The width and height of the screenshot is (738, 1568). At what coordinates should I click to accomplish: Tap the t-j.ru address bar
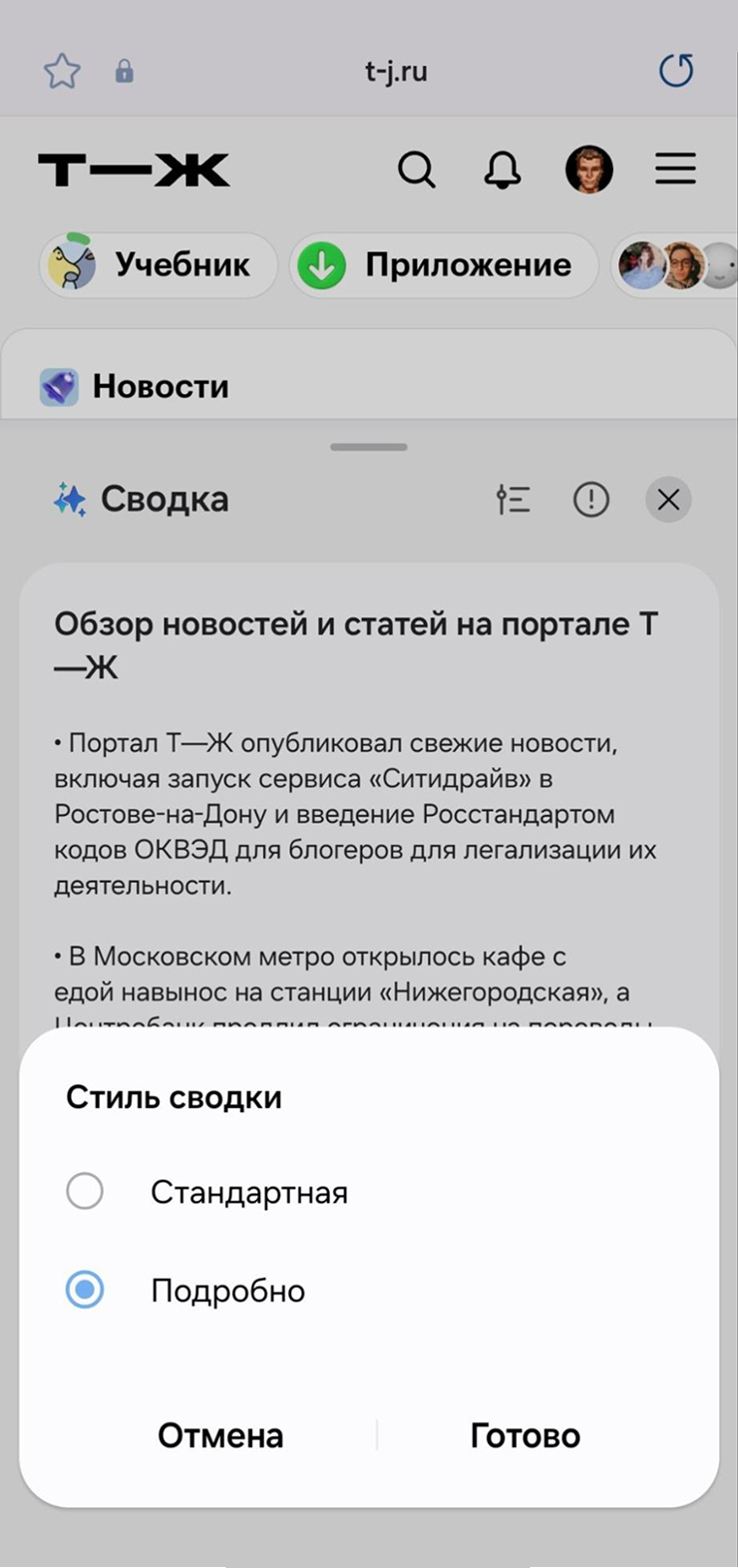pyautogui.click(x=396, y=72)
